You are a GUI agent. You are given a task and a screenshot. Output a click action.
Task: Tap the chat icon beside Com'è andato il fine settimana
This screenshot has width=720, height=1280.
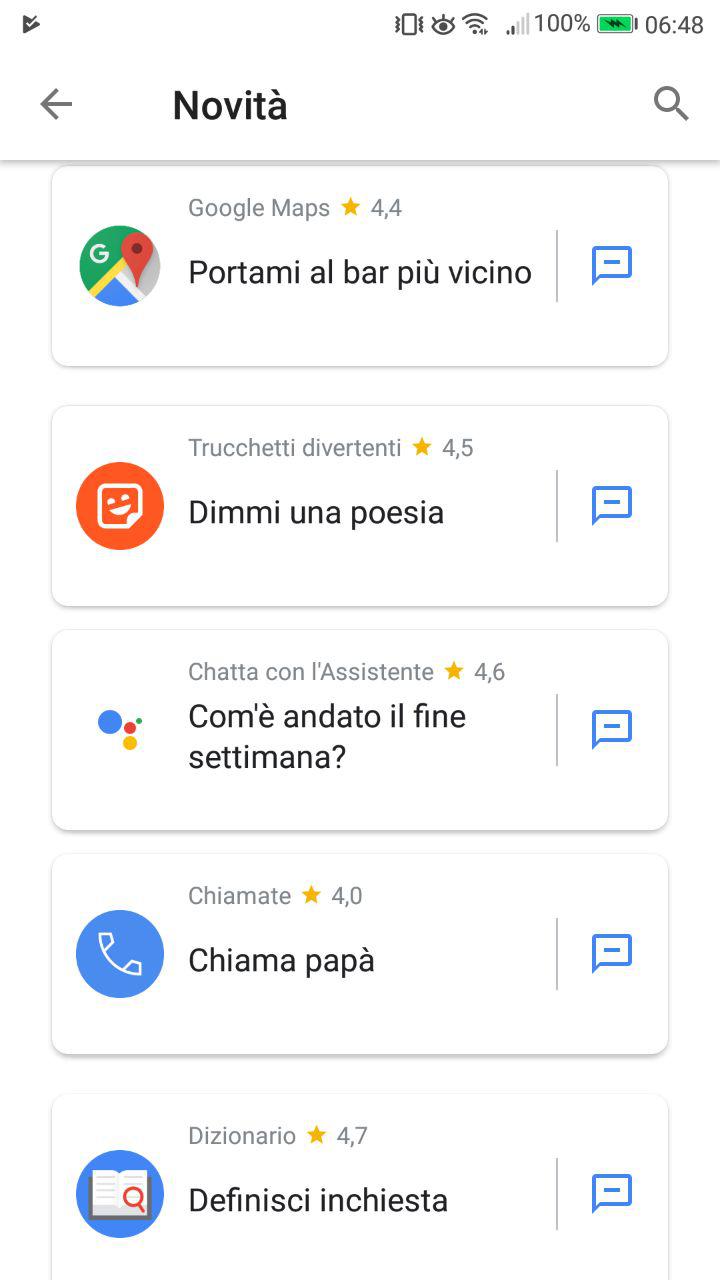[x=612, y=730]
